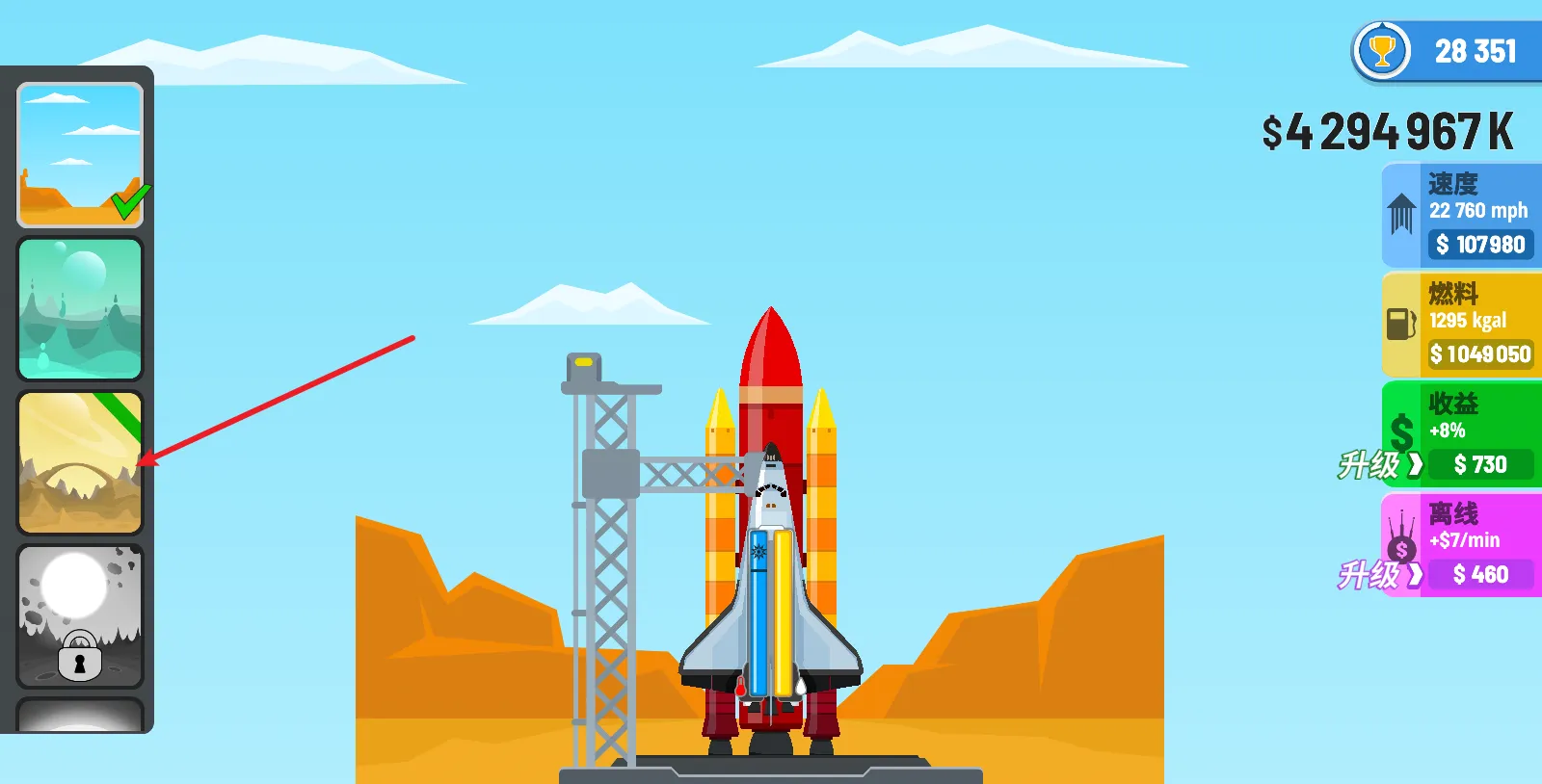Upgrade earnings (收益) for $730

tap(1479, 464)
